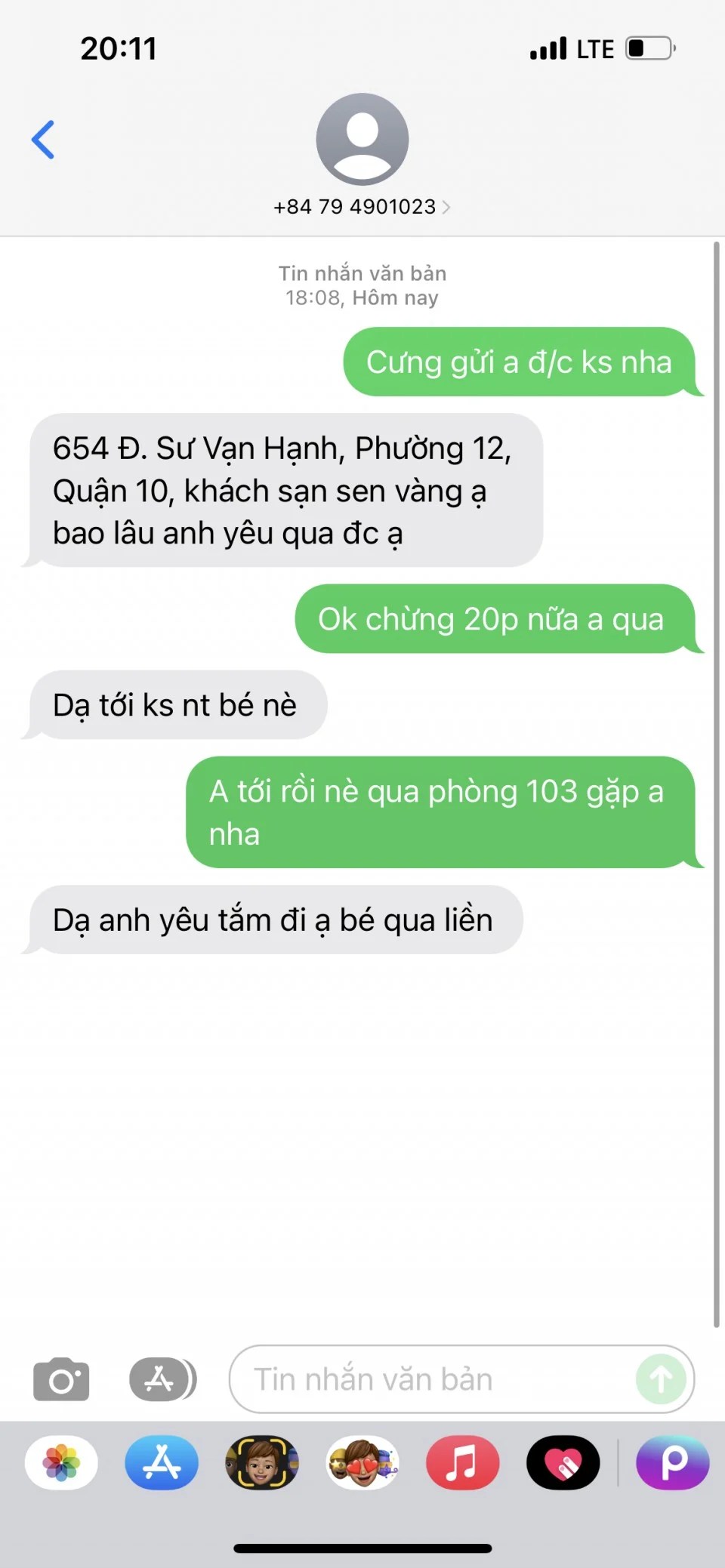Screen dimensions: 725x1568
Task: Open contact details for +84 79 4901023
Action: point(362,206)
